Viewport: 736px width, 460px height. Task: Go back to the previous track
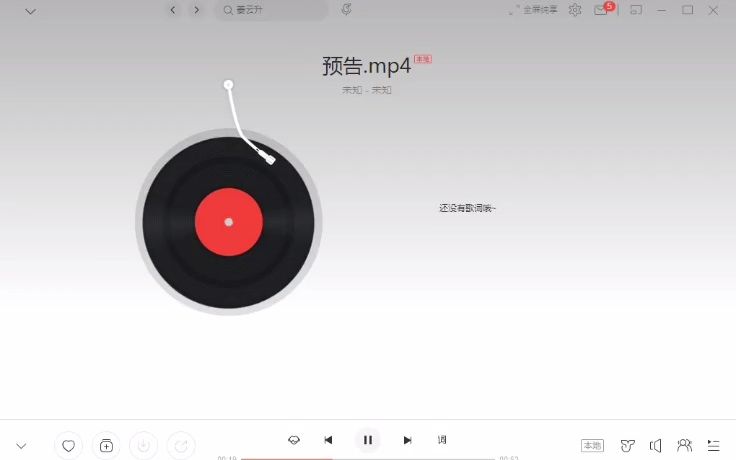coord(328,440)
